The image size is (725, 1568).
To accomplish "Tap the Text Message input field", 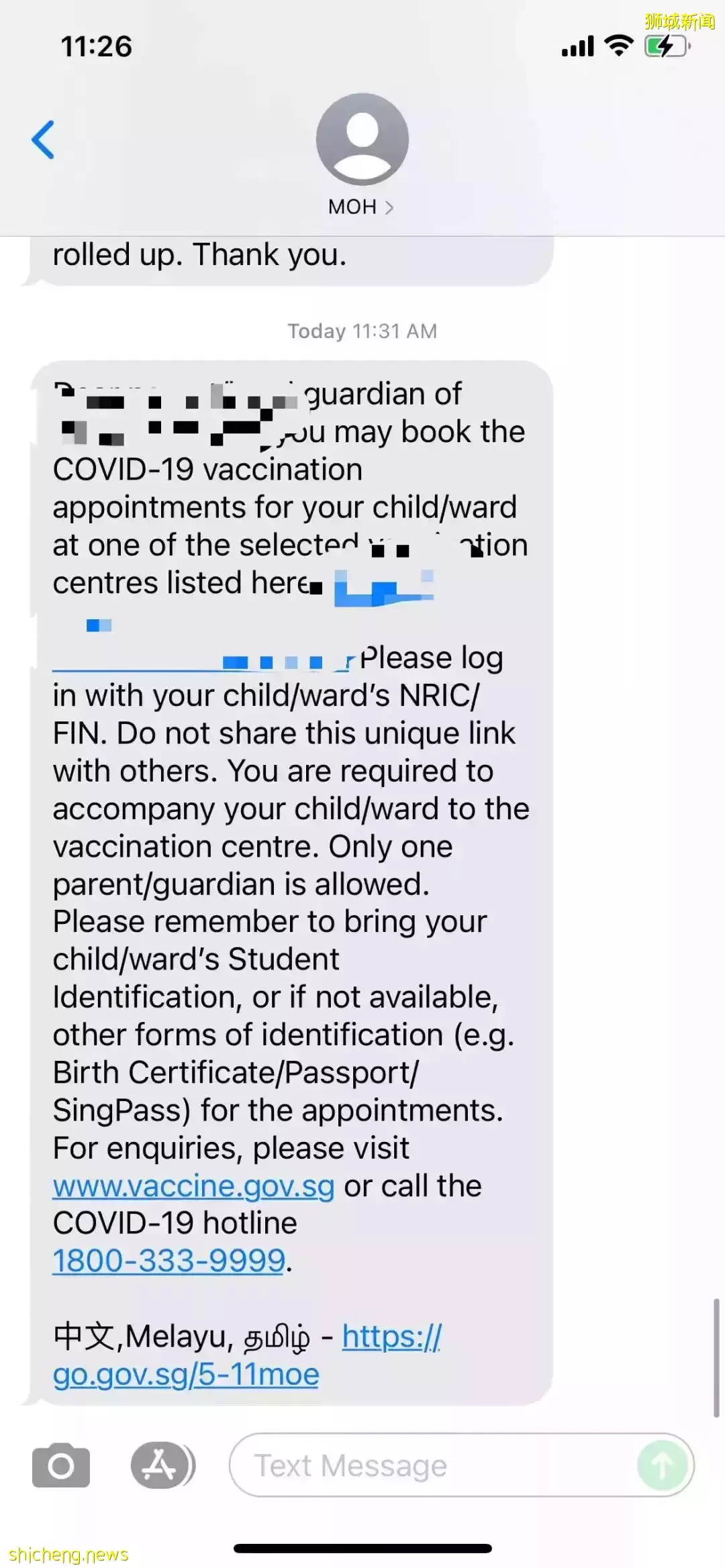I will (x=430, y=1465).
